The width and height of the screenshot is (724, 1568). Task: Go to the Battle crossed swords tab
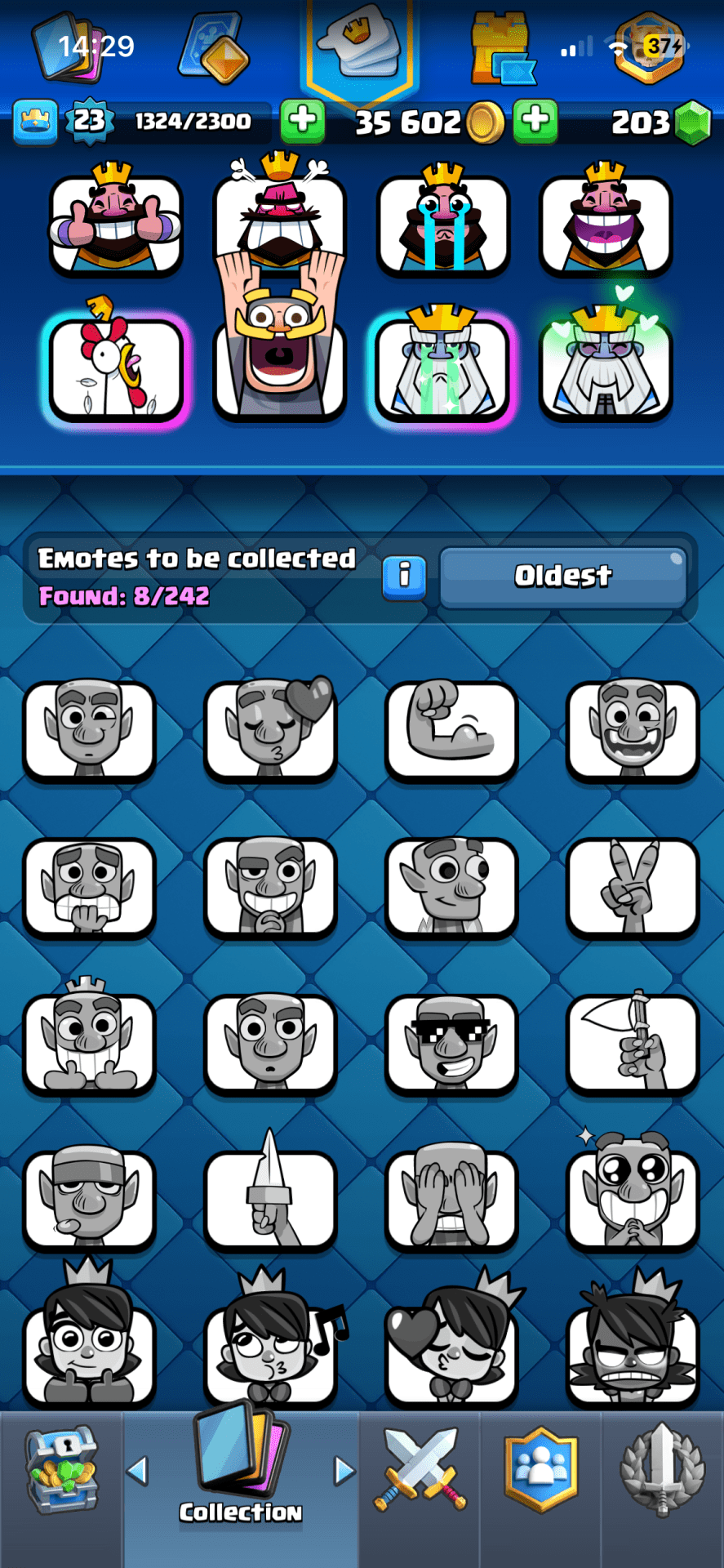pos(420,1470)
